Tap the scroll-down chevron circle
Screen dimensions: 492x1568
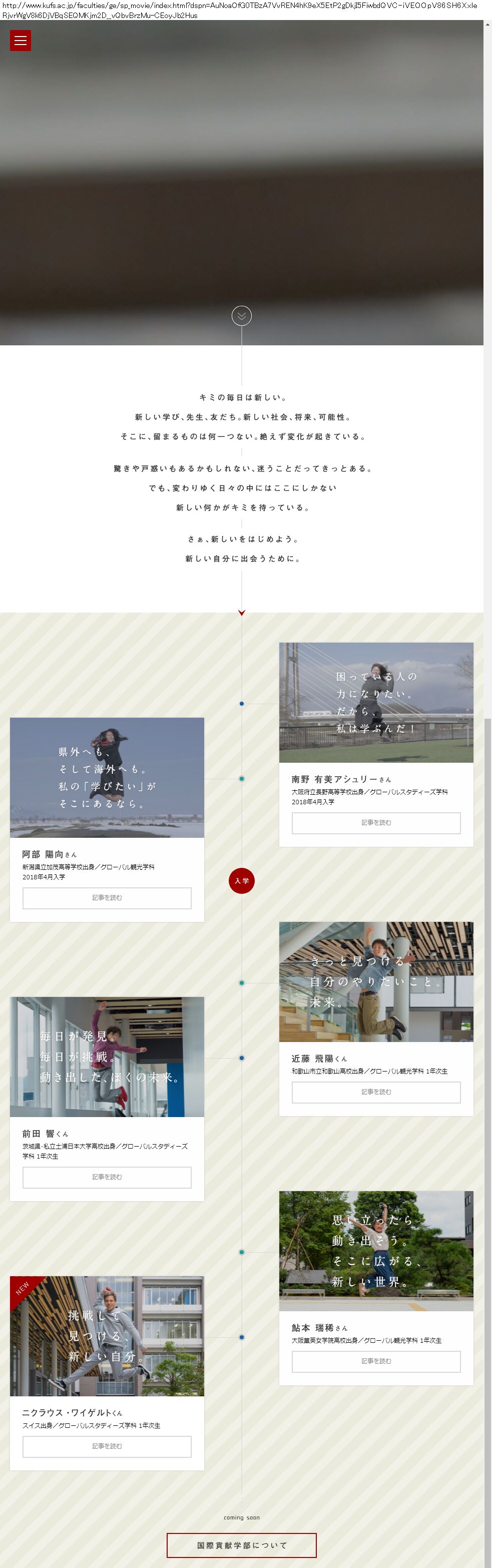tap(242, 315)
